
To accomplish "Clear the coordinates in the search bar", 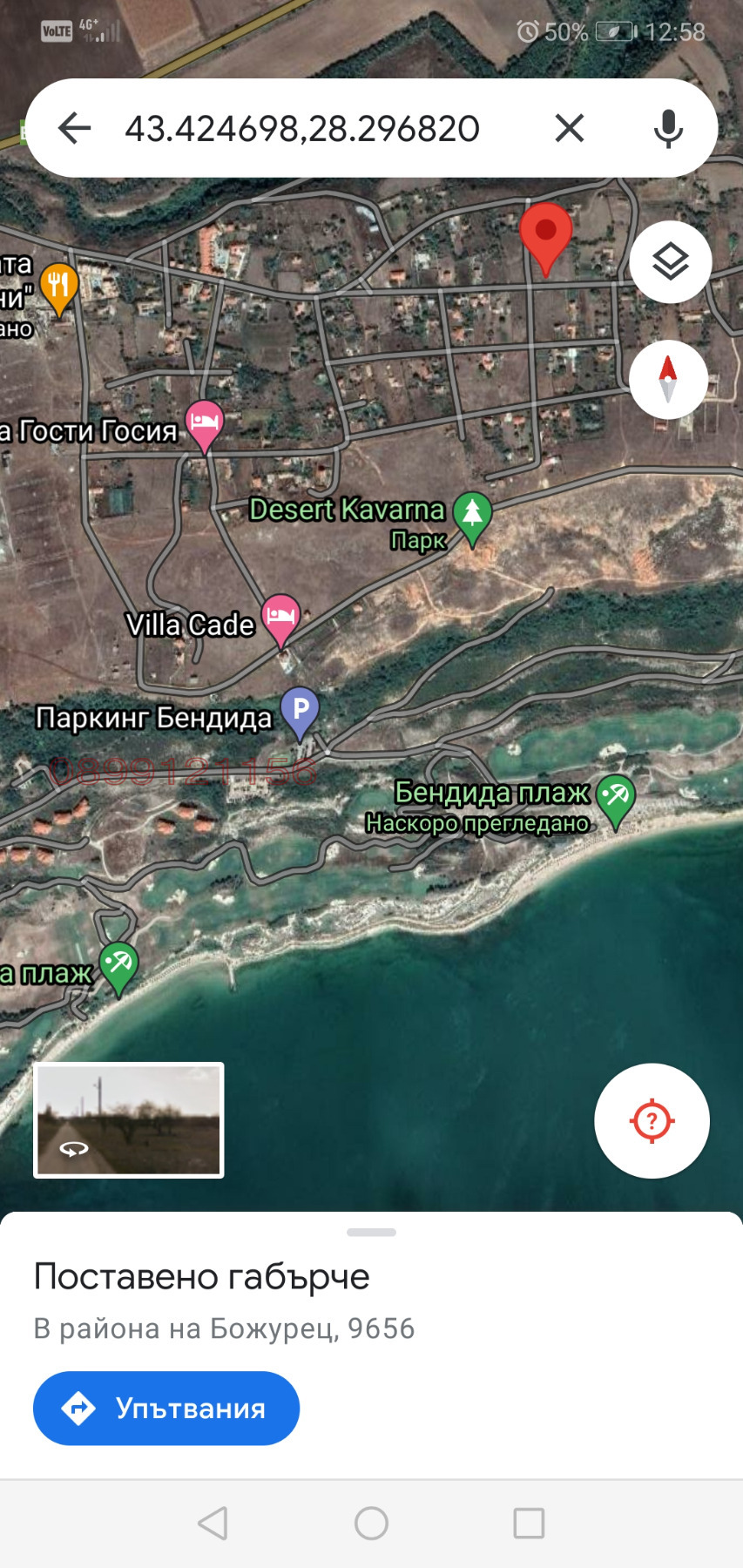I will click(x=570, y=129).
